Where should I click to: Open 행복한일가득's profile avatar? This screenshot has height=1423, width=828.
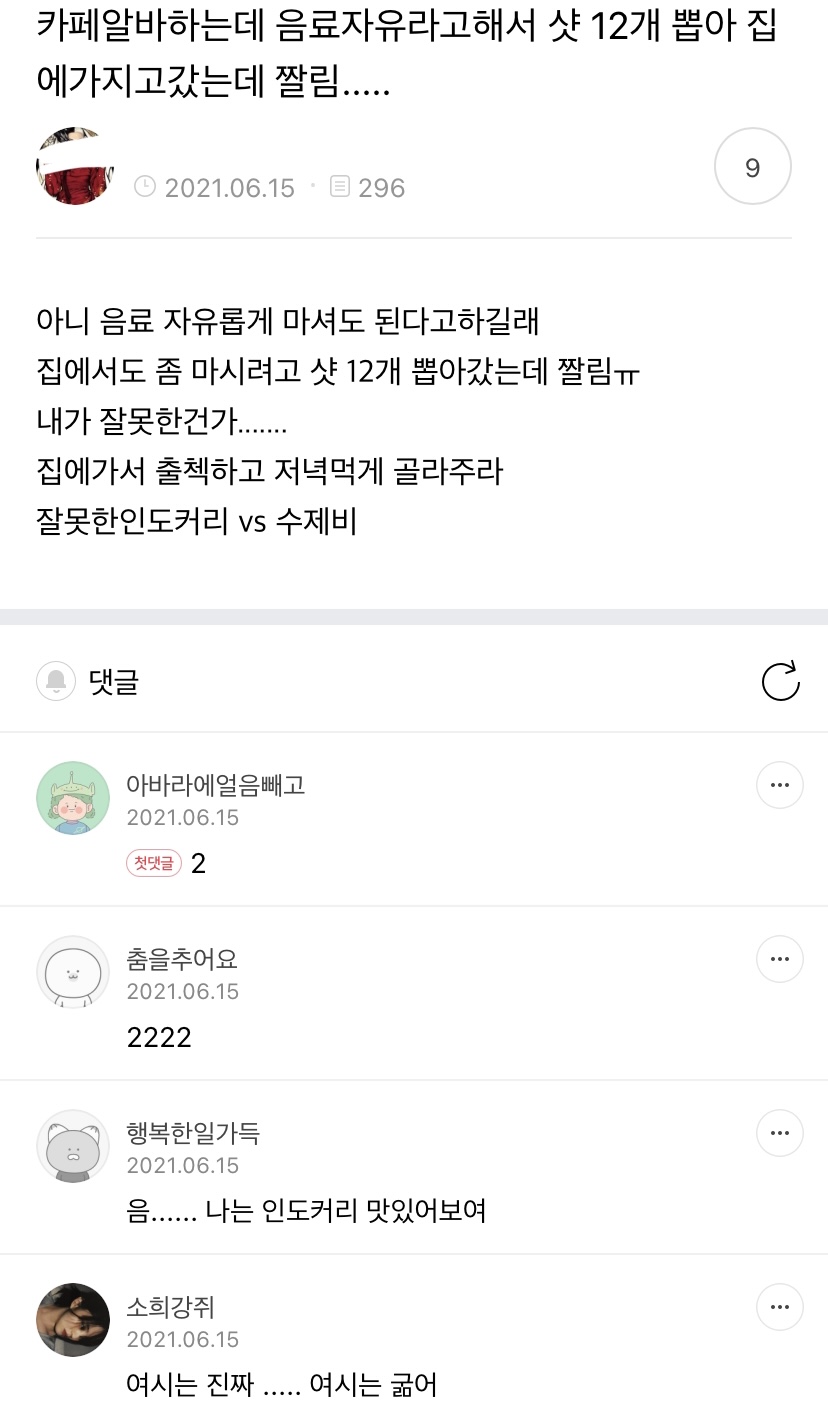pos(73,1146)
